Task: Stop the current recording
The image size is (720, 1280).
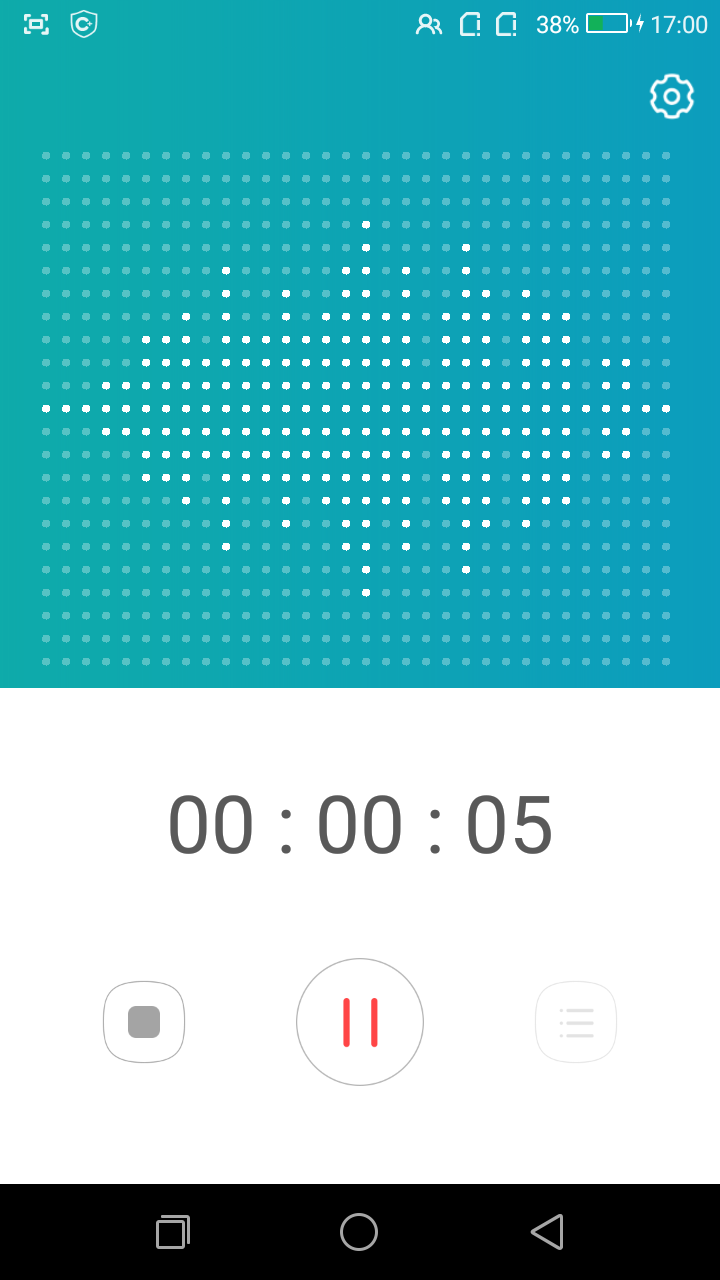Action: pyautogui.click(x=144, y=1022)
